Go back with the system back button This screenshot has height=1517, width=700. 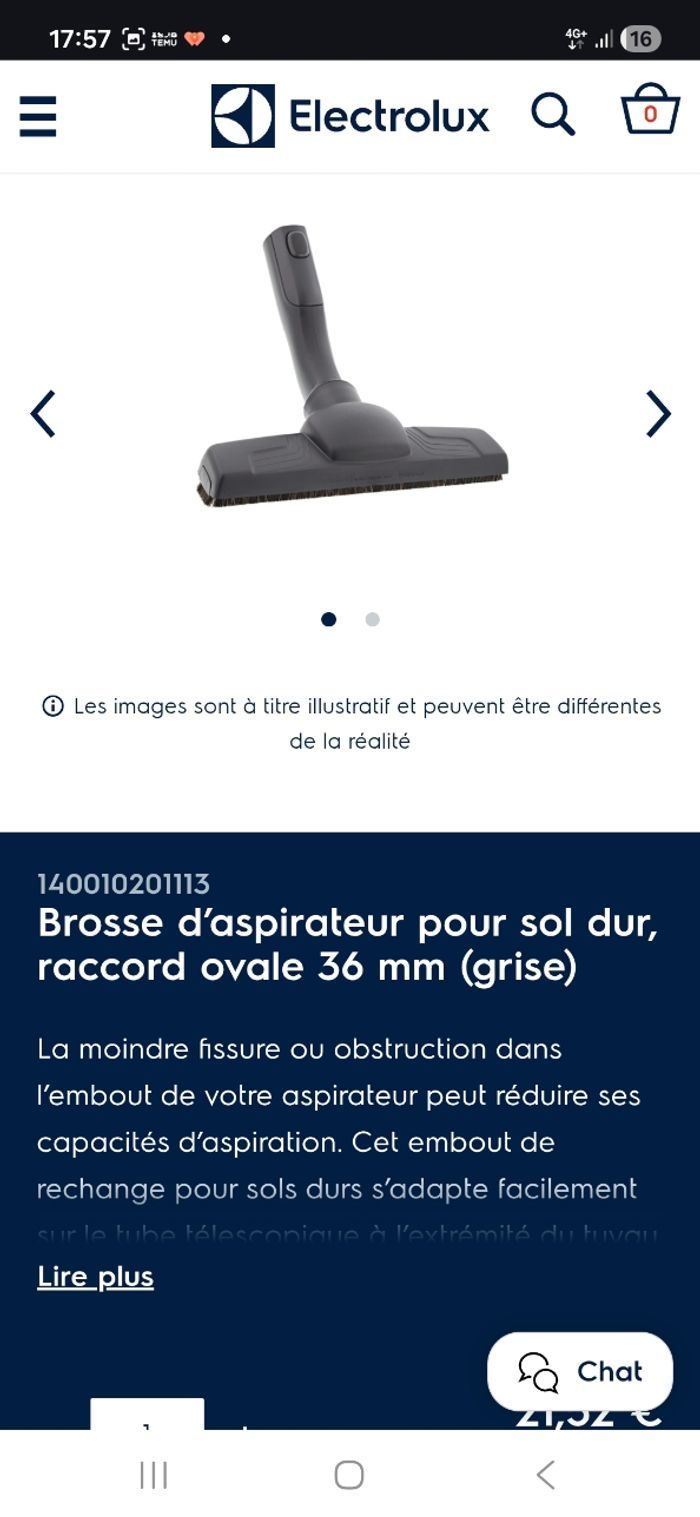pyautogui.click(x=545, y=1474)
